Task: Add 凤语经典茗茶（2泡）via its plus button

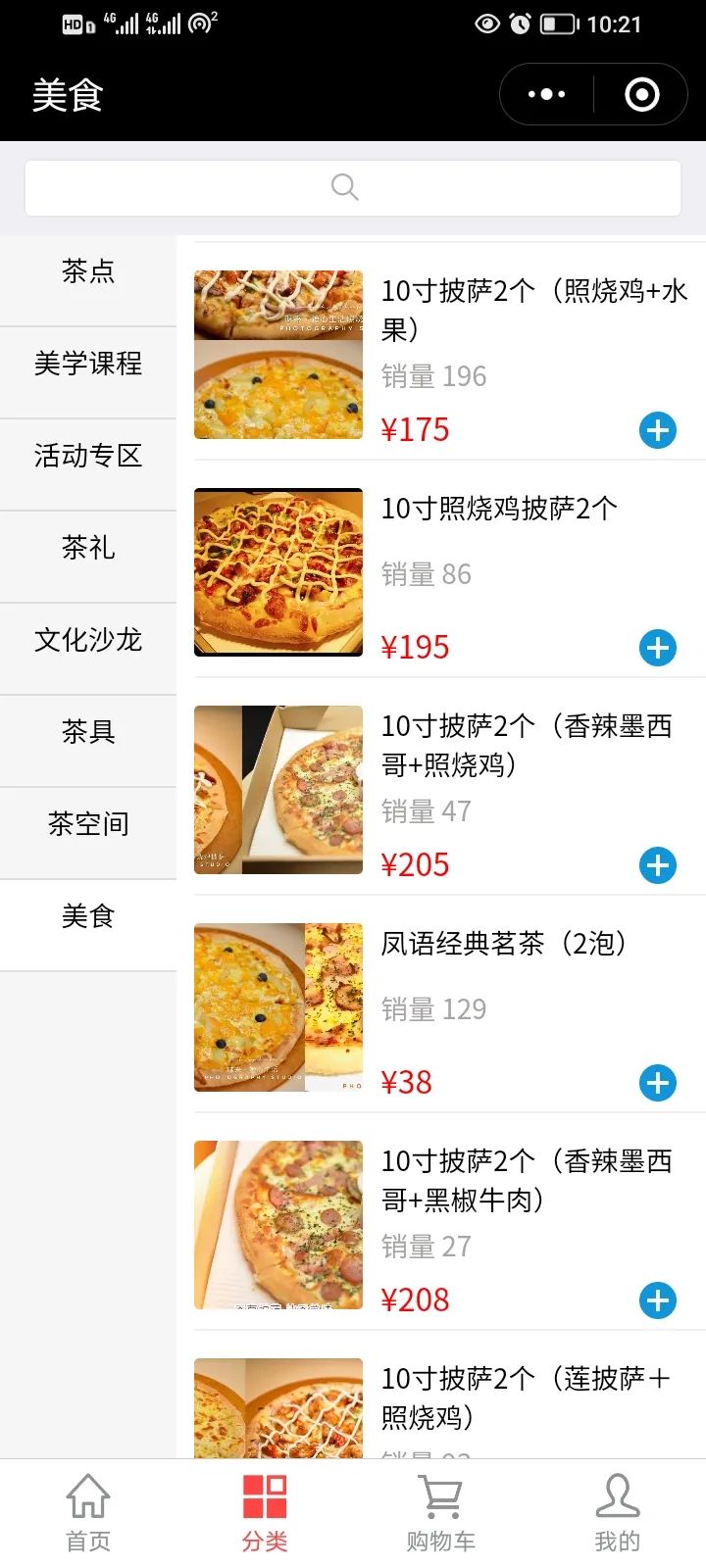Action: (x=658, y=1083)
